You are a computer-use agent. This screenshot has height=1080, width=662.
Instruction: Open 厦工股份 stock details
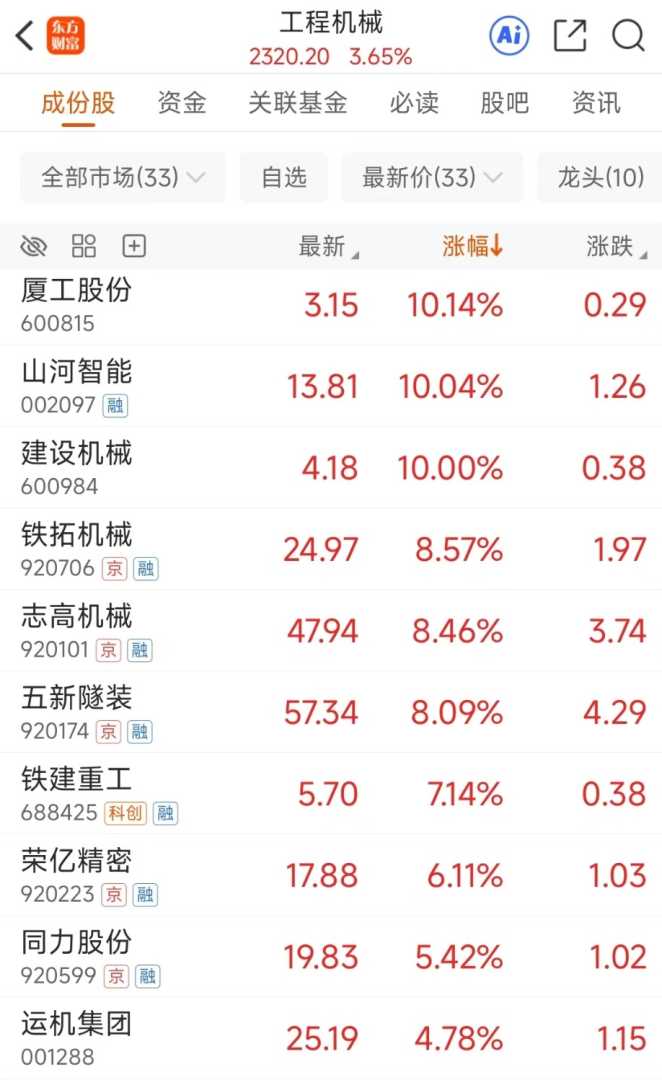[x=77, y=304]
